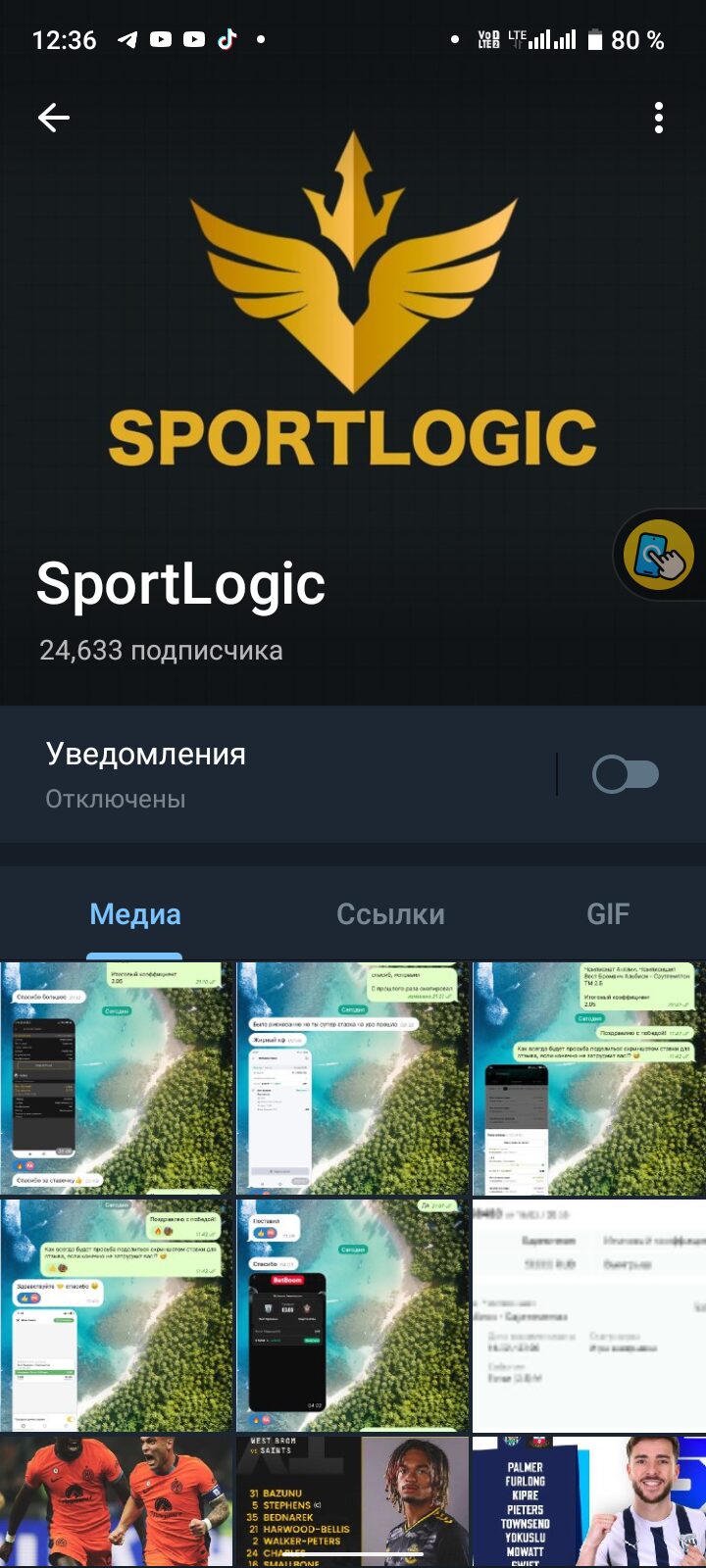Turn on notifications for SportLogic

pyautogui.click(x=626, y=774)
